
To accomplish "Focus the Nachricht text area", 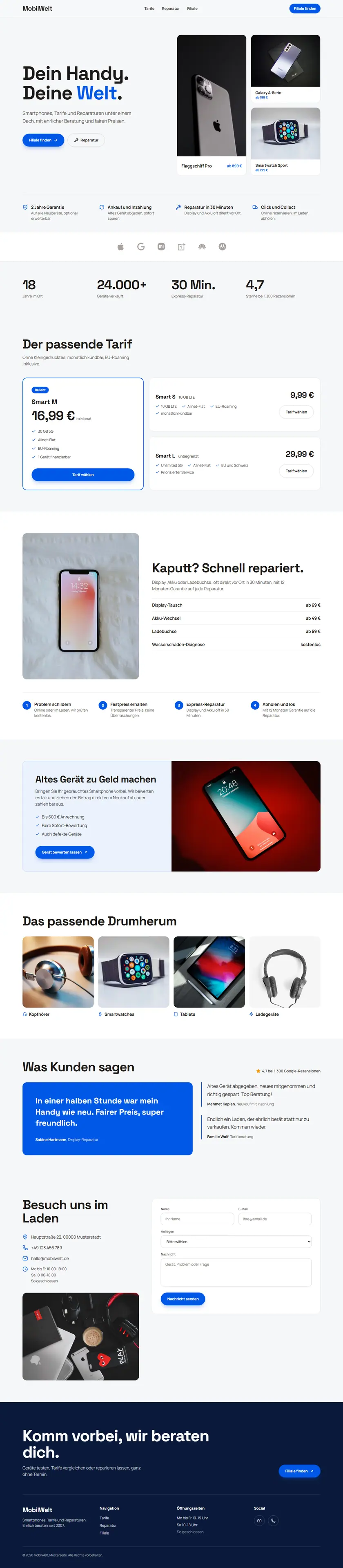I will [x=236, y=1272].
